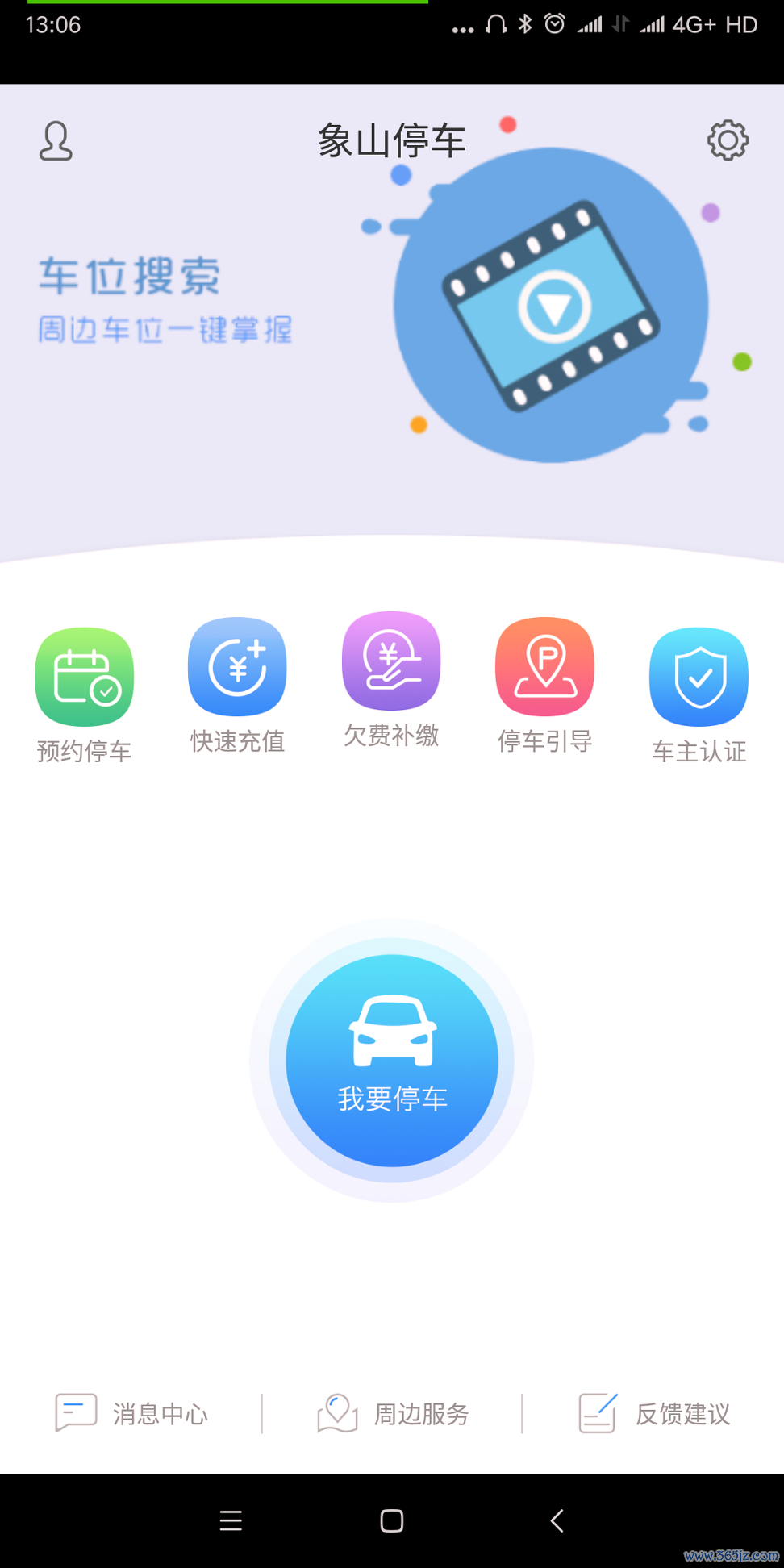Tap the film reel play graphic

(553, 308)
